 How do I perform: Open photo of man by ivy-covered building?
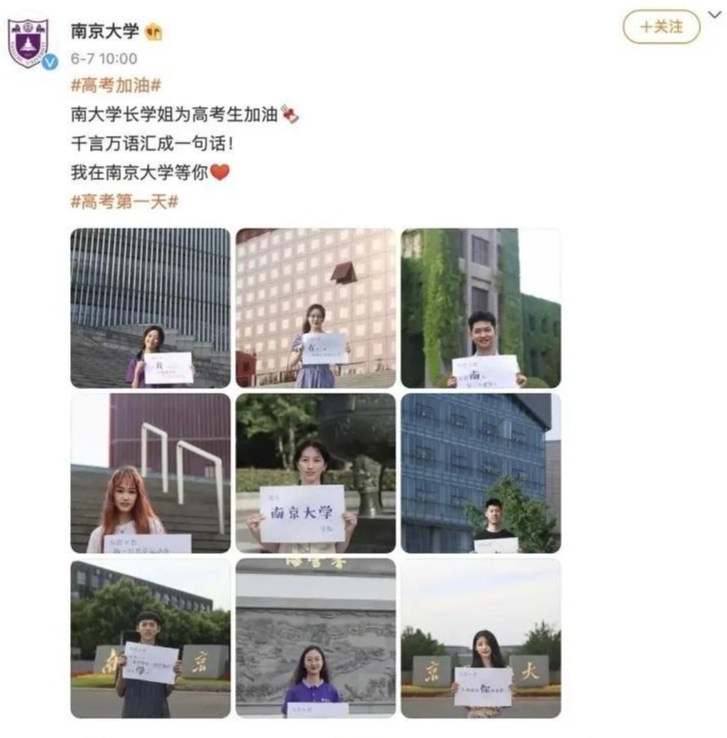click(481, 308)
